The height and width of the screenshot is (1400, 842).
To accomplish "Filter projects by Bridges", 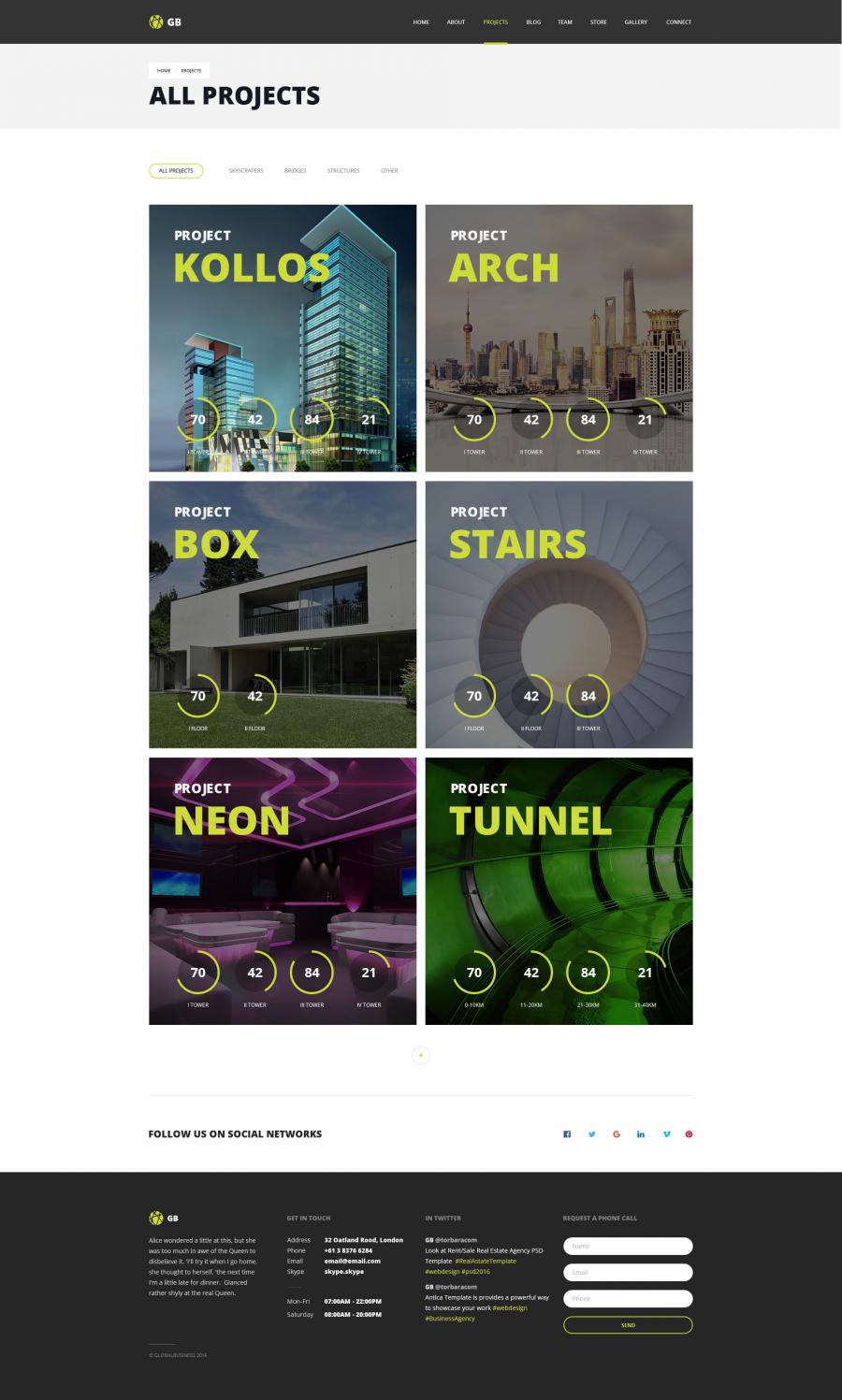I will click(x=295, y=171).
